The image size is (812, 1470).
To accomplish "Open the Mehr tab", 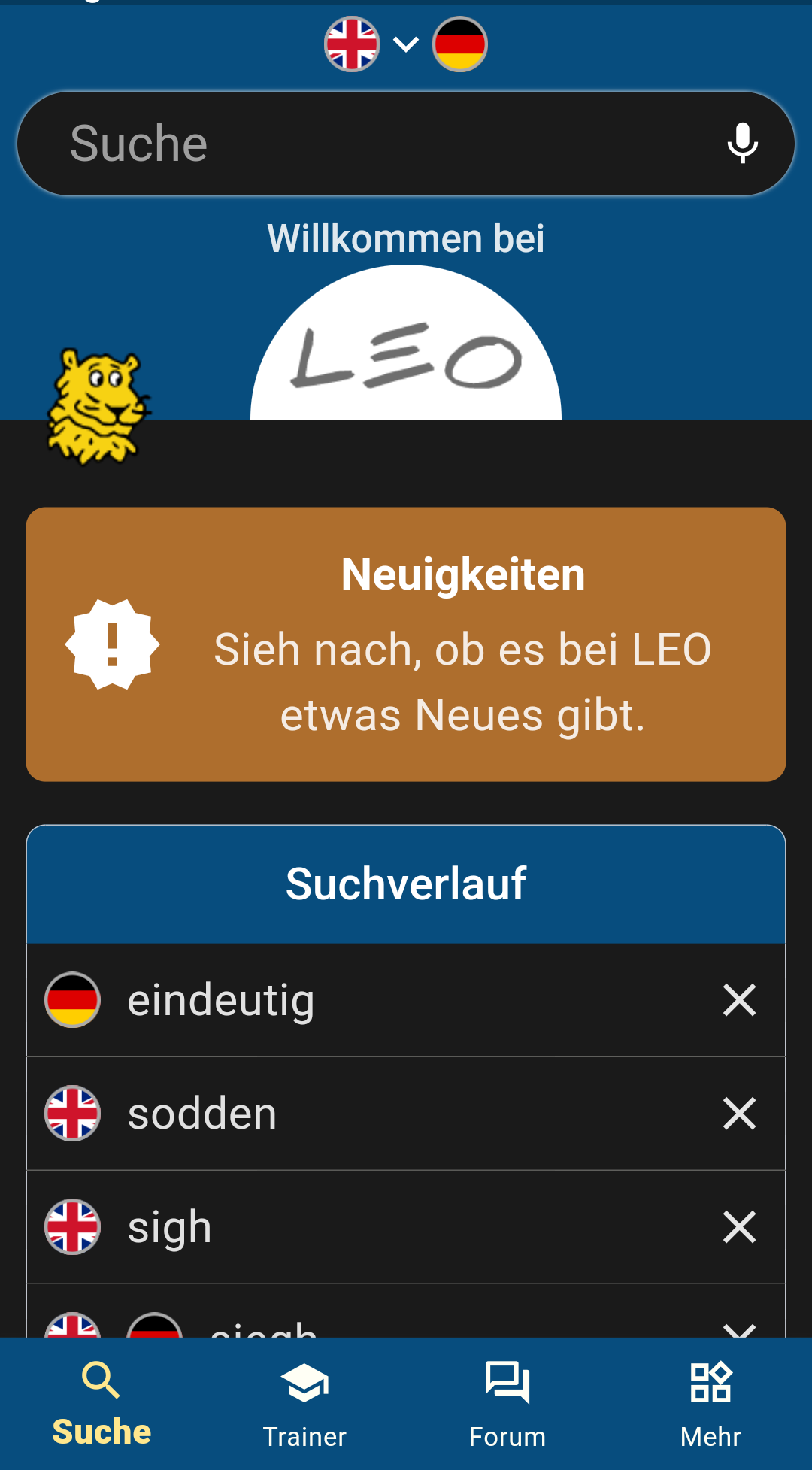I will point(710,1404).
